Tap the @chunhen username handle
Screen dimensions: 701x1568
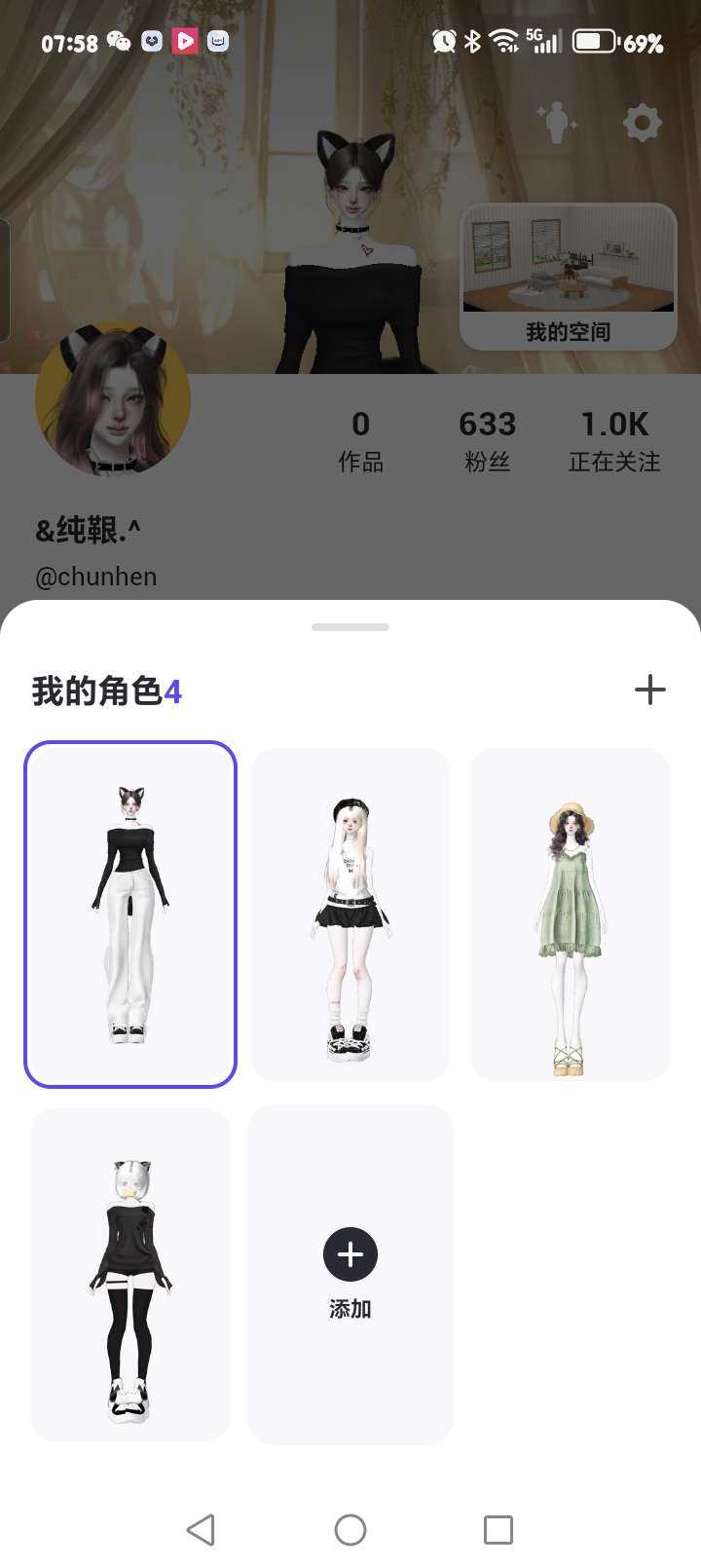pos(97,577)
